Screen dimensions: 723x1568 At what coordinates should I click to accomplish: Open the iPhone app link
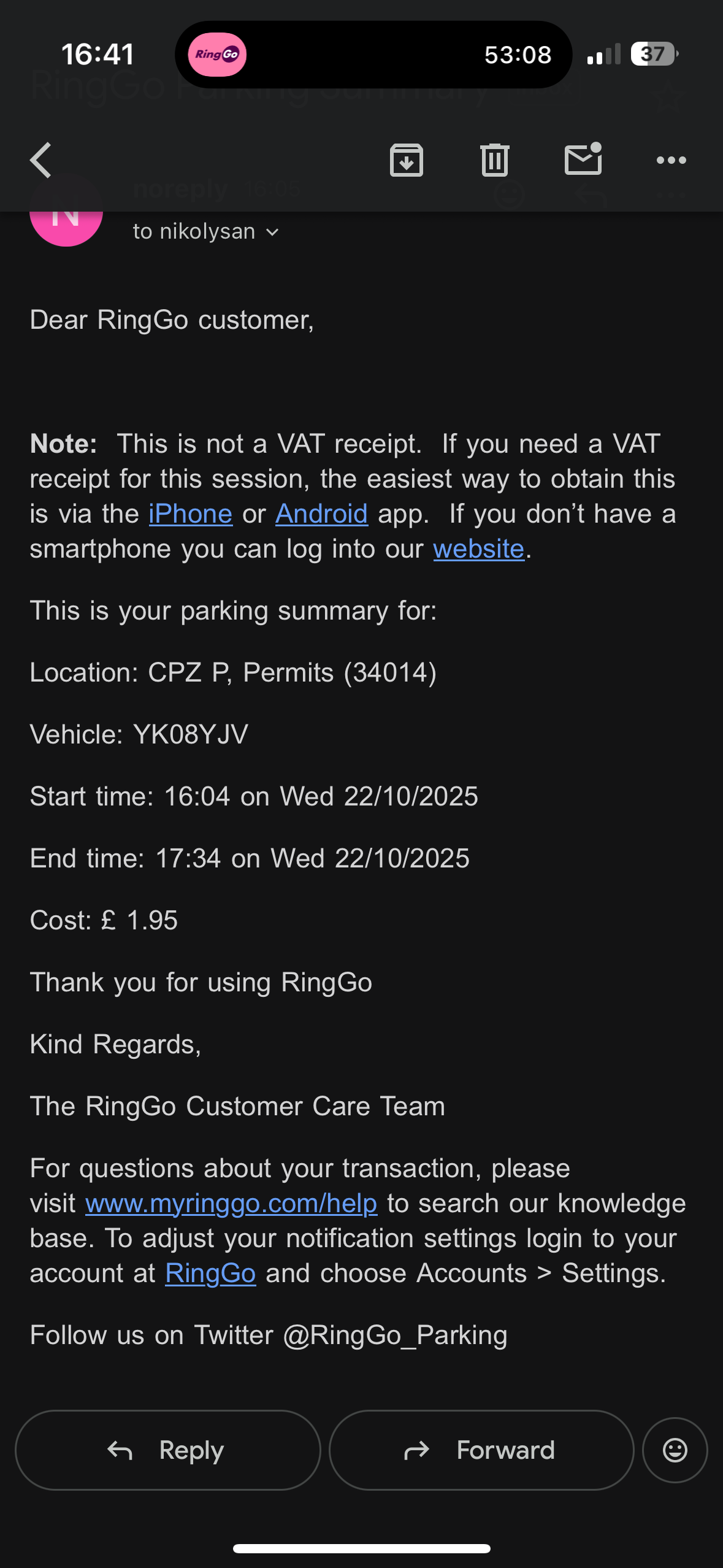click(190, 514)
